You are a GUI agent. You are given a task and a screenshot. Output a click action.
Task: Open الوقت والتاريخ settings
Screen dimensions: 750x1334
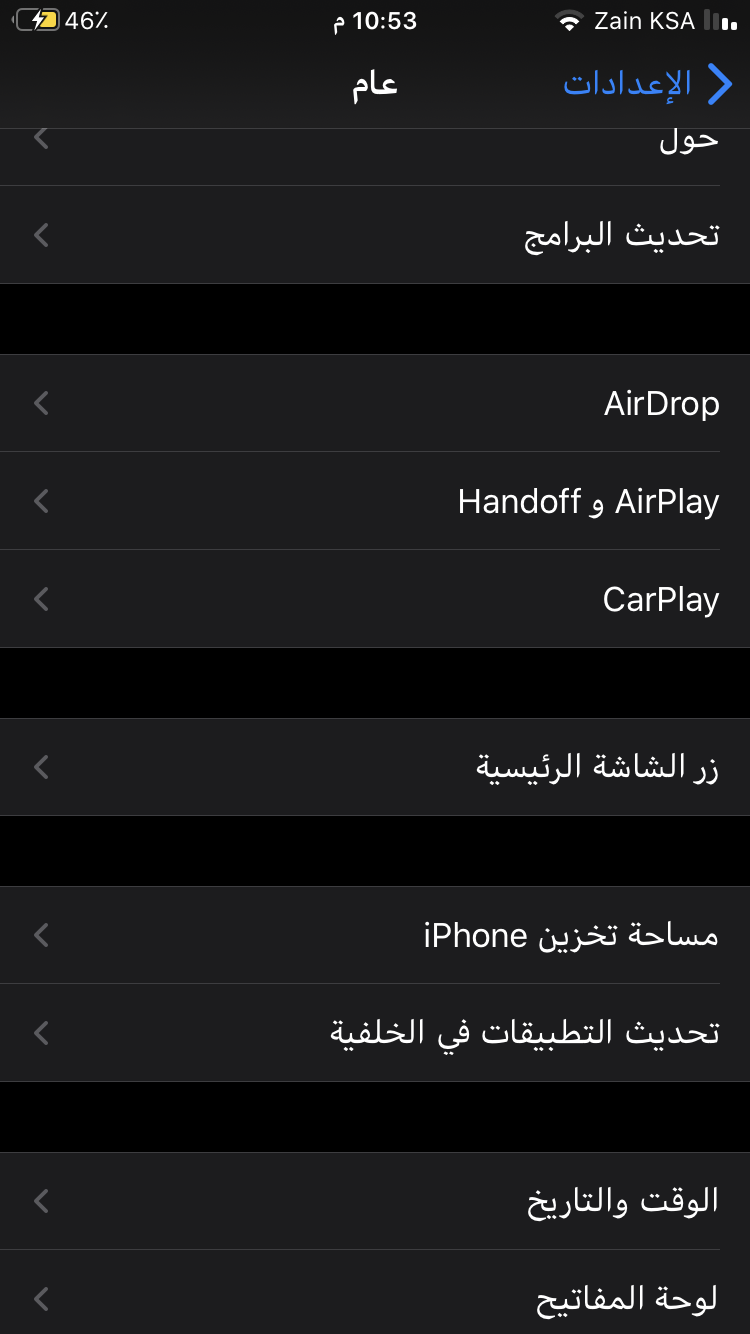[x=375, y=1201]
